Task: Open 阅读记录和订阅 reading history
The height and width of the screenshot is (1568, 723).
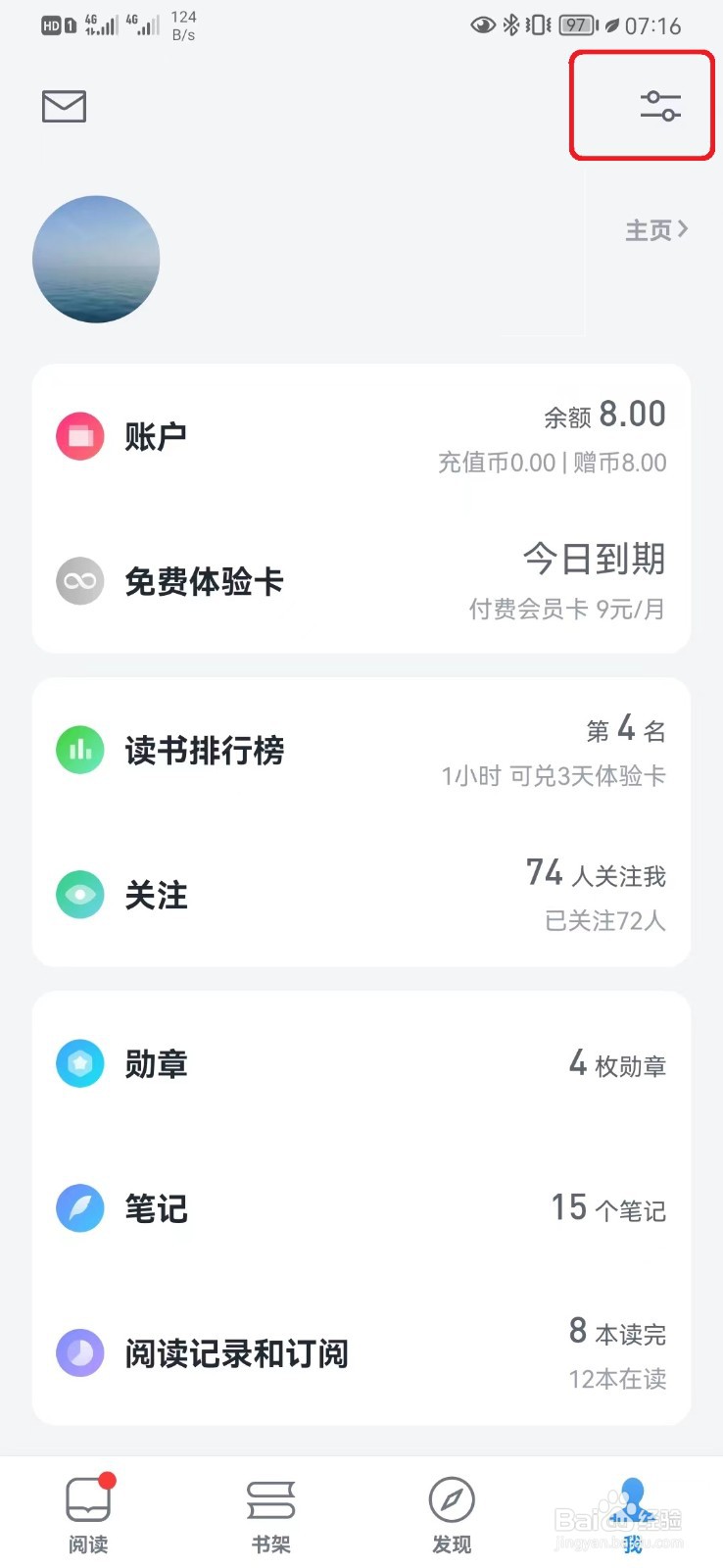Action: pyautogui.click(x=361, y=1353)
